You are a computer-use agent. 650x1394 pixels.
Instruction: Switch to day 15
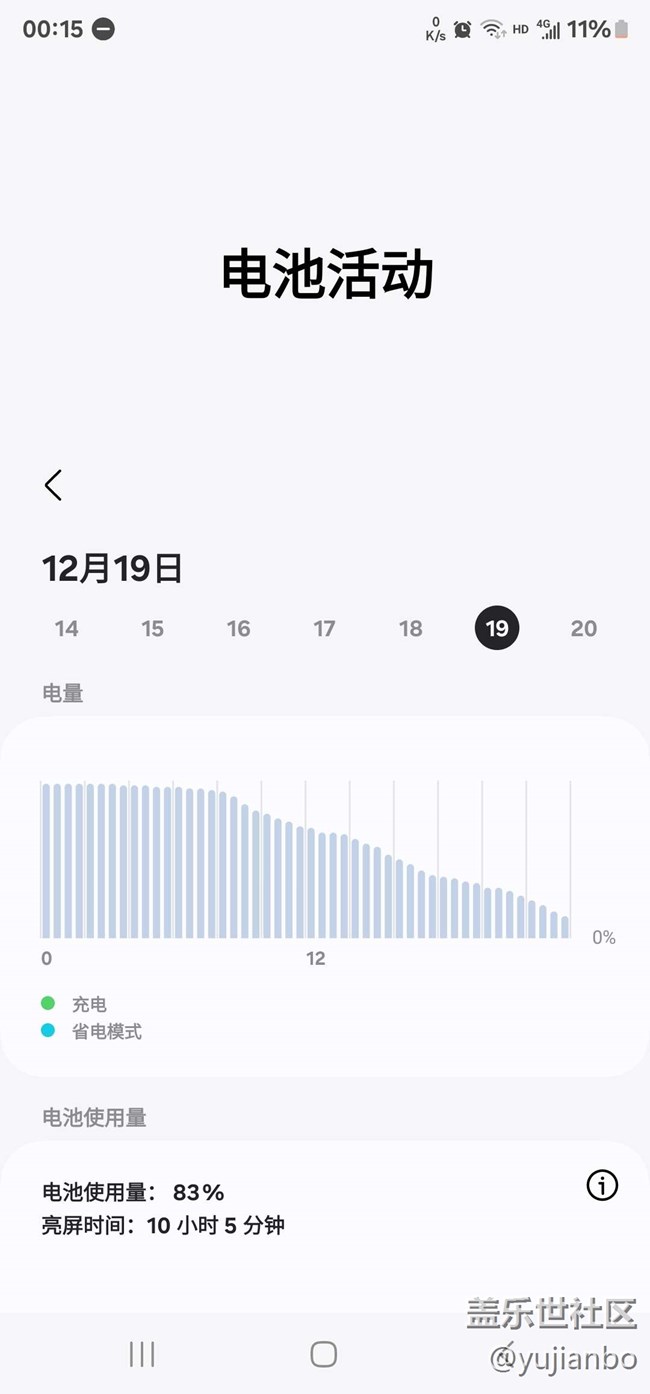[x=152, y=628]
